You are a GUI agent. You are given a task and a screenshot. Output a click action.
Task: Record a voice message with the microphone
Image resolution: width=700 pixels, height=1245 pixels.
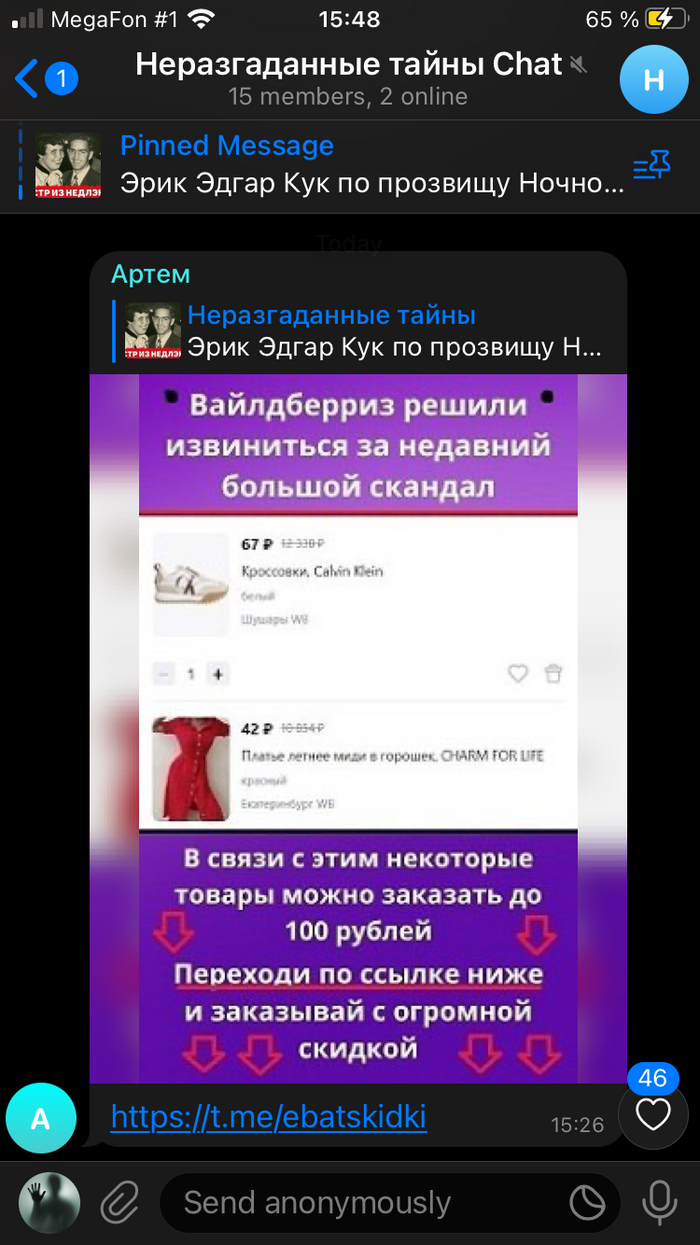658,1202
